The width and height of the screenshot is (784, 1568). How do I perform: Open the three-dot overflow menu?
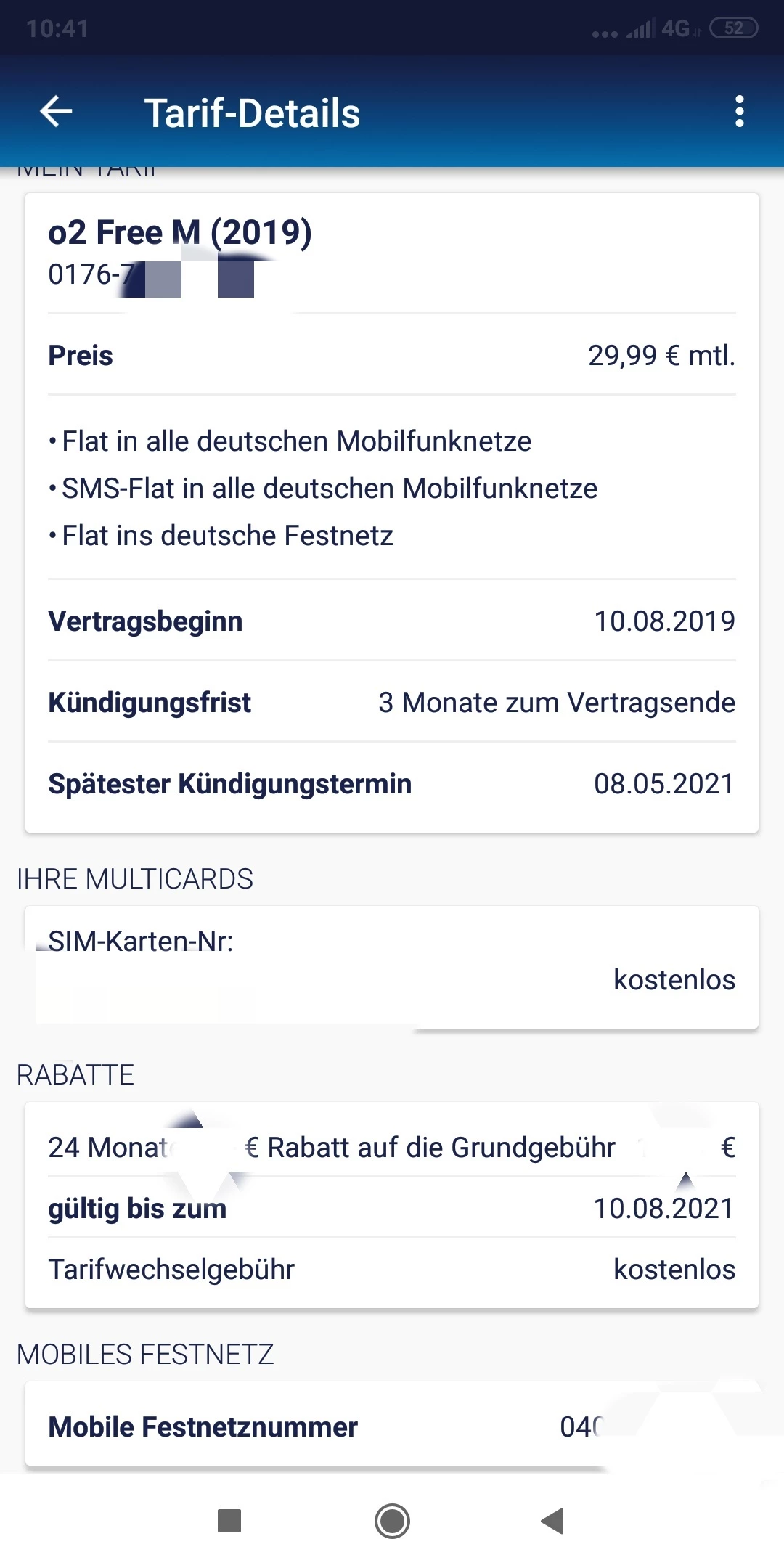[739, 112]
